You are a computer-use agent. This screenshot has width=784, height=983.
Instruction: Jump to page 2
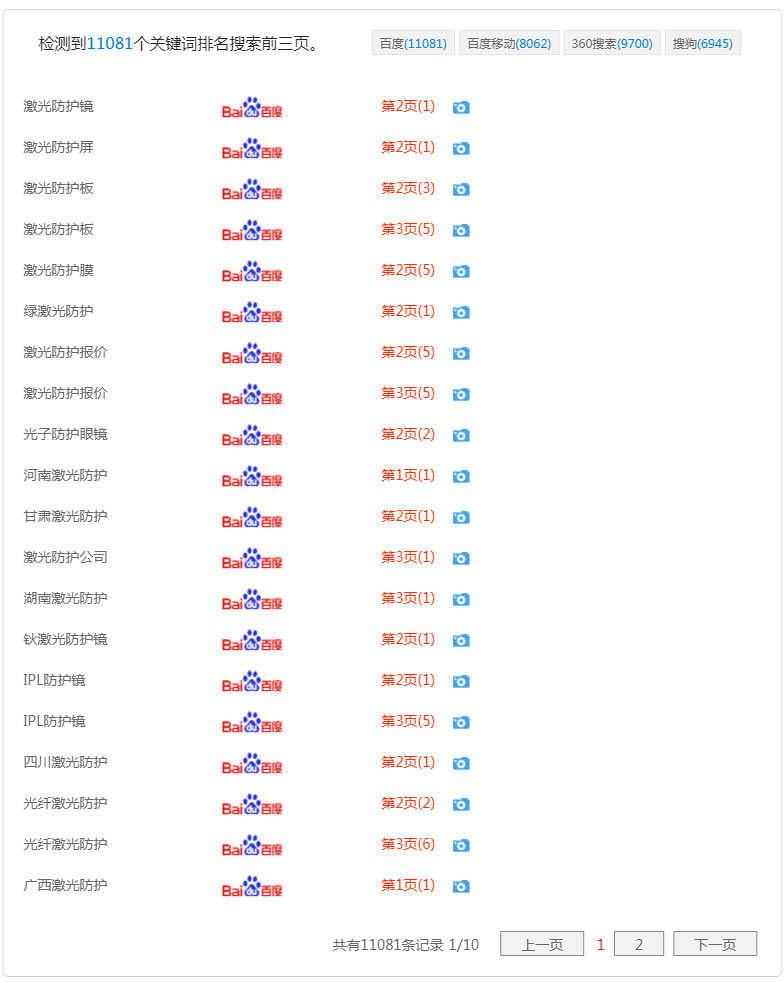coord(638,944)
